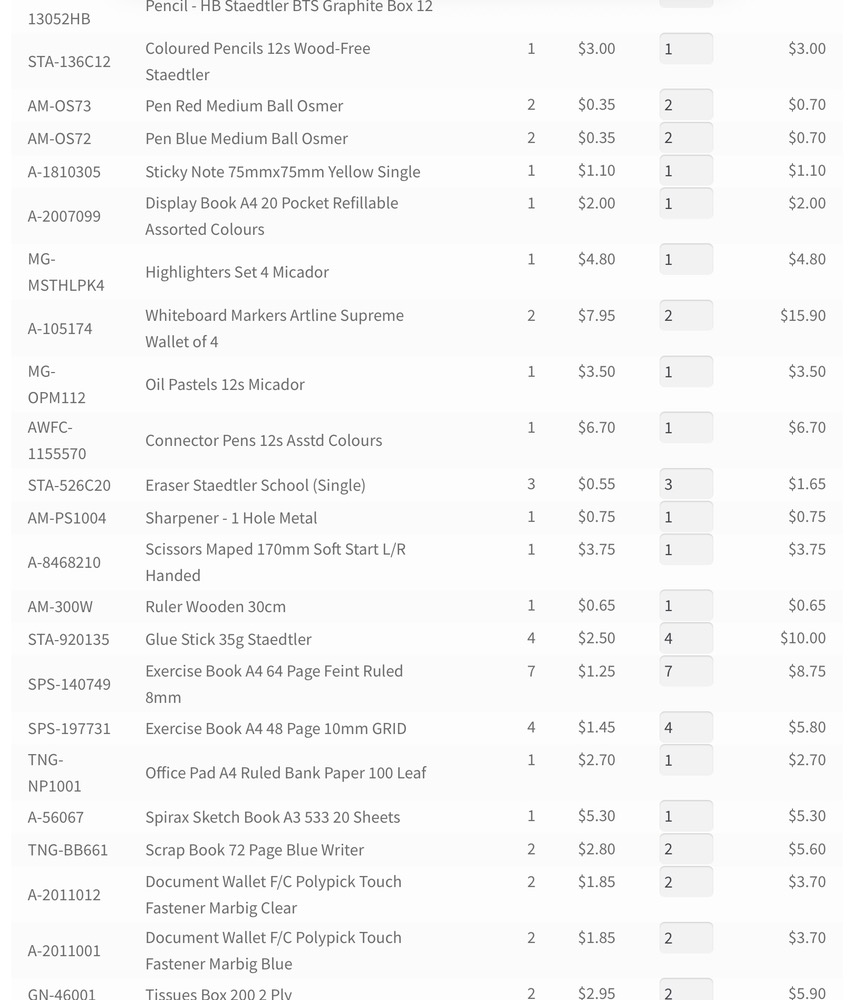Tap the Ruler Wooden 30cm quantity box
This screenshot has width=852, height=1000.
coord(685,606)
